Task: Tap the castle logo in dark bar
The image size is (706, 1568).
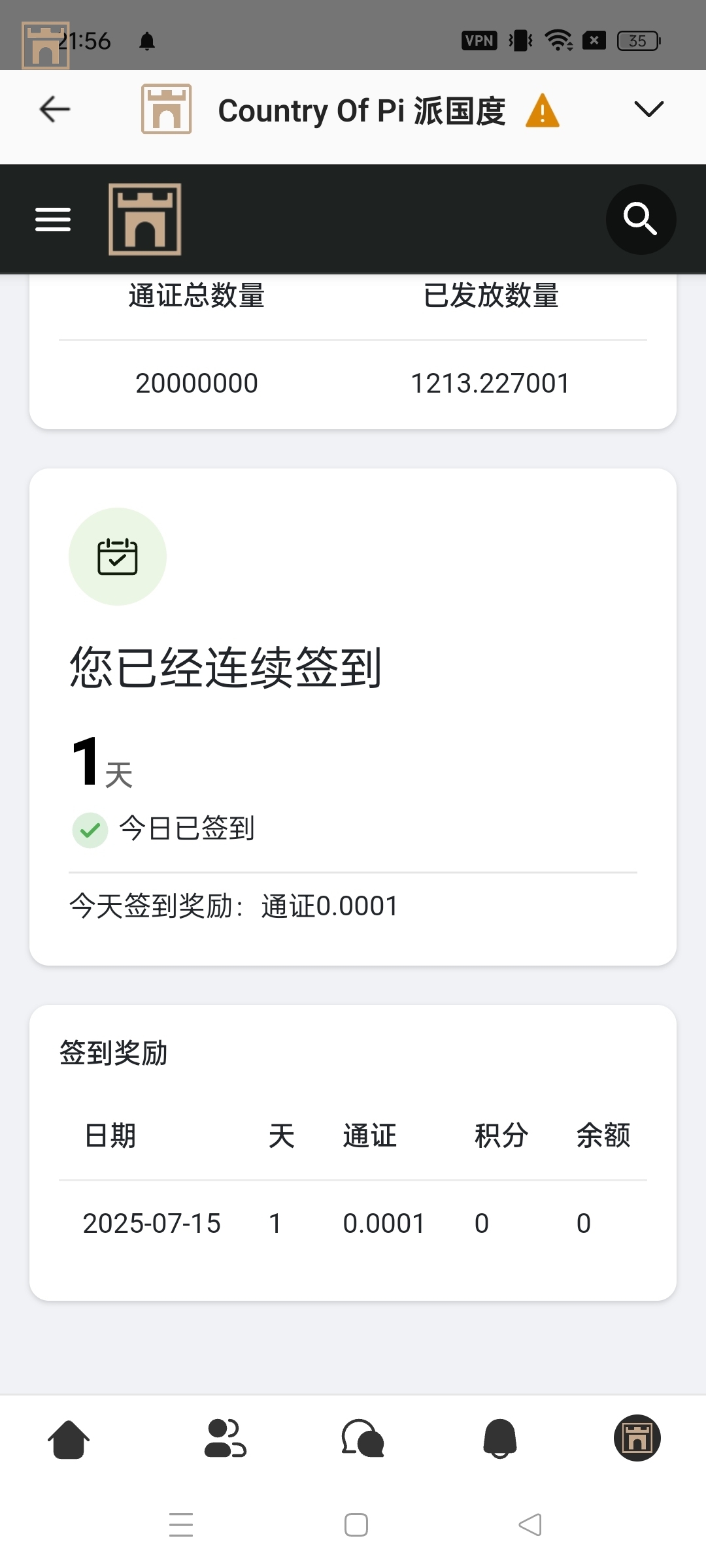Action: click(145, 220)
